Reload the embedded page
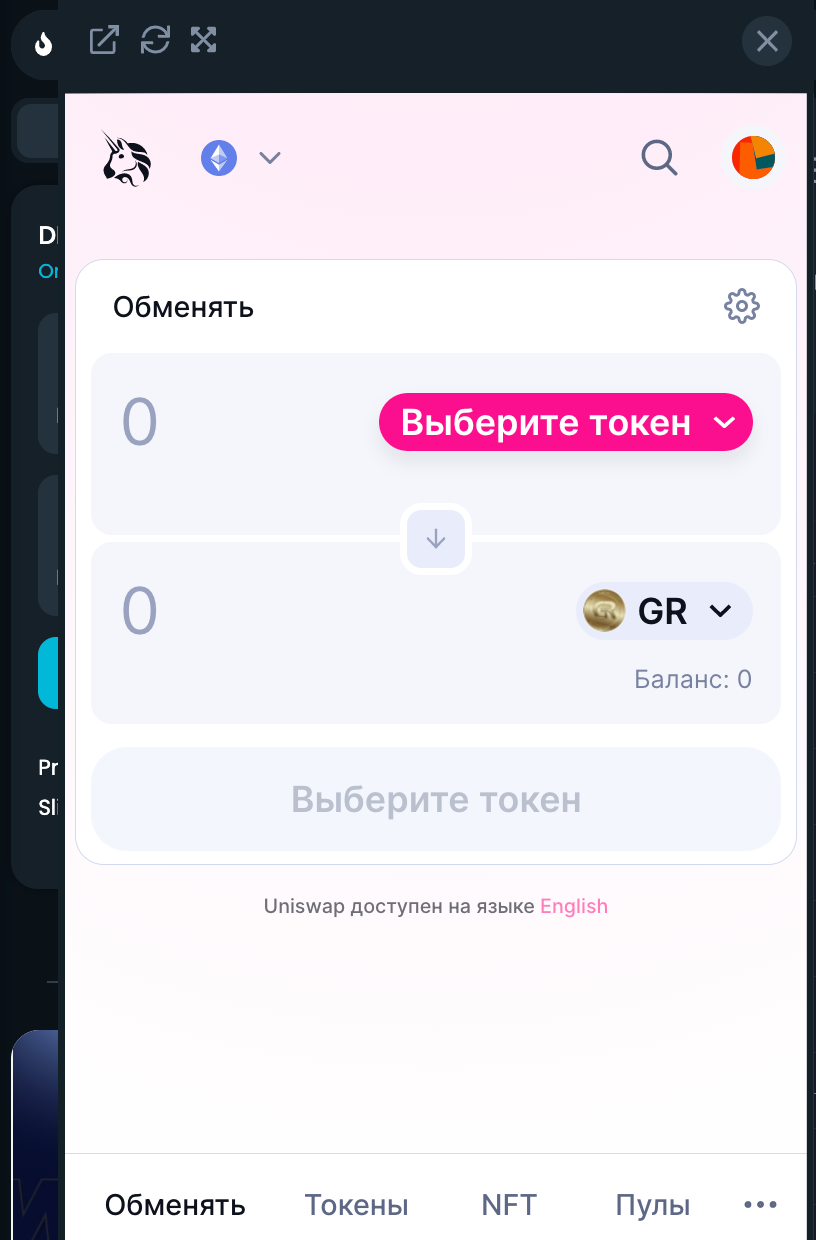The image size is (816, 1240). click(x=155, y=40)
